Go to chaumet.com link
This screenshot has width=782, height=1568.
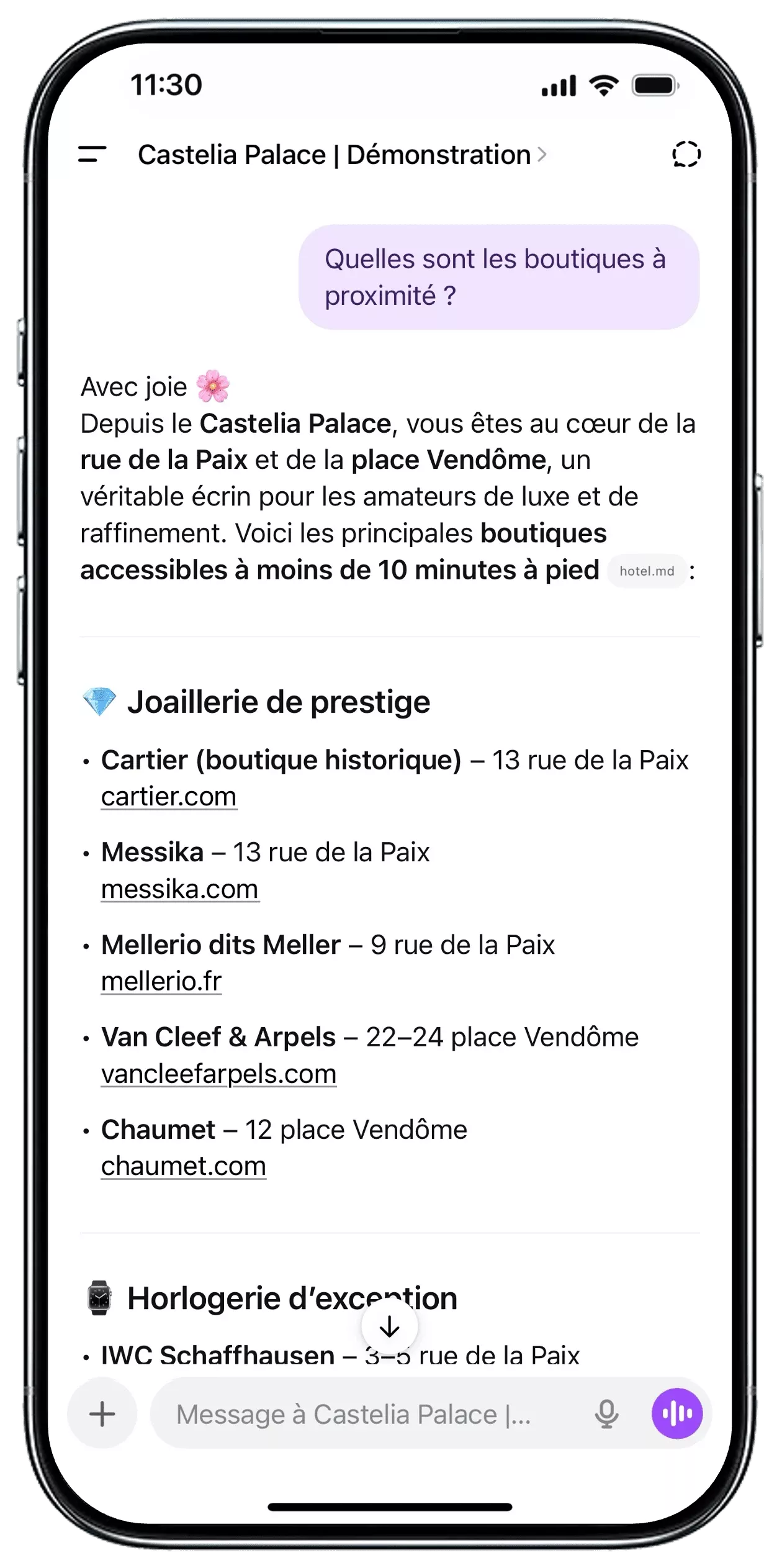tap(184, 1167)
